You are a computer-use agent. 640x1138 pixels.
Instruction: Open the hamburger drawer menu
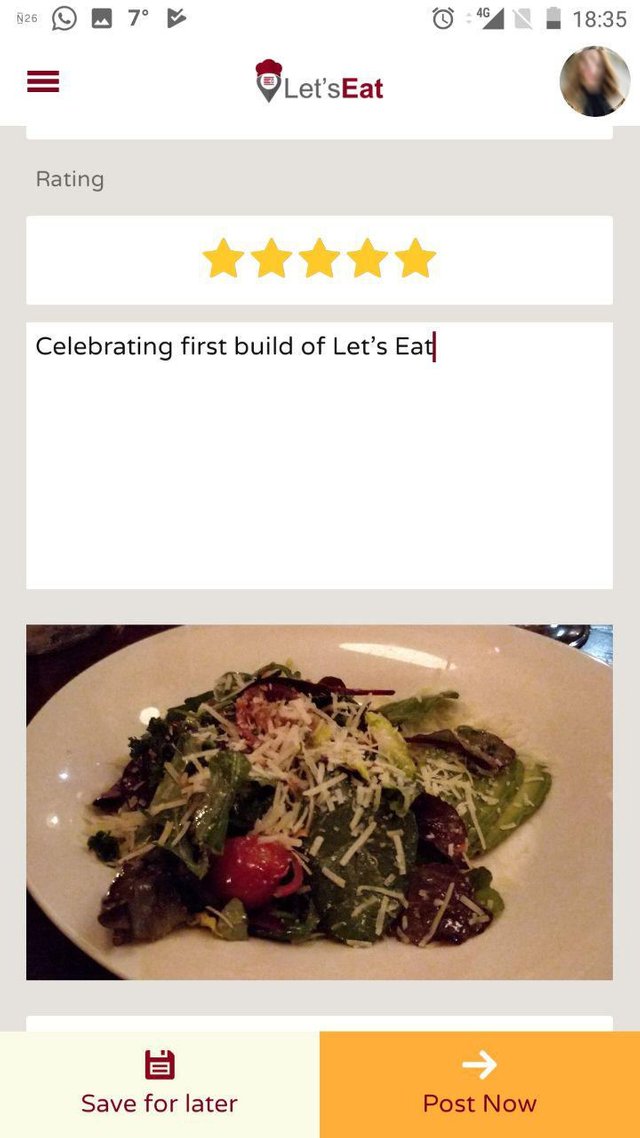43,81
